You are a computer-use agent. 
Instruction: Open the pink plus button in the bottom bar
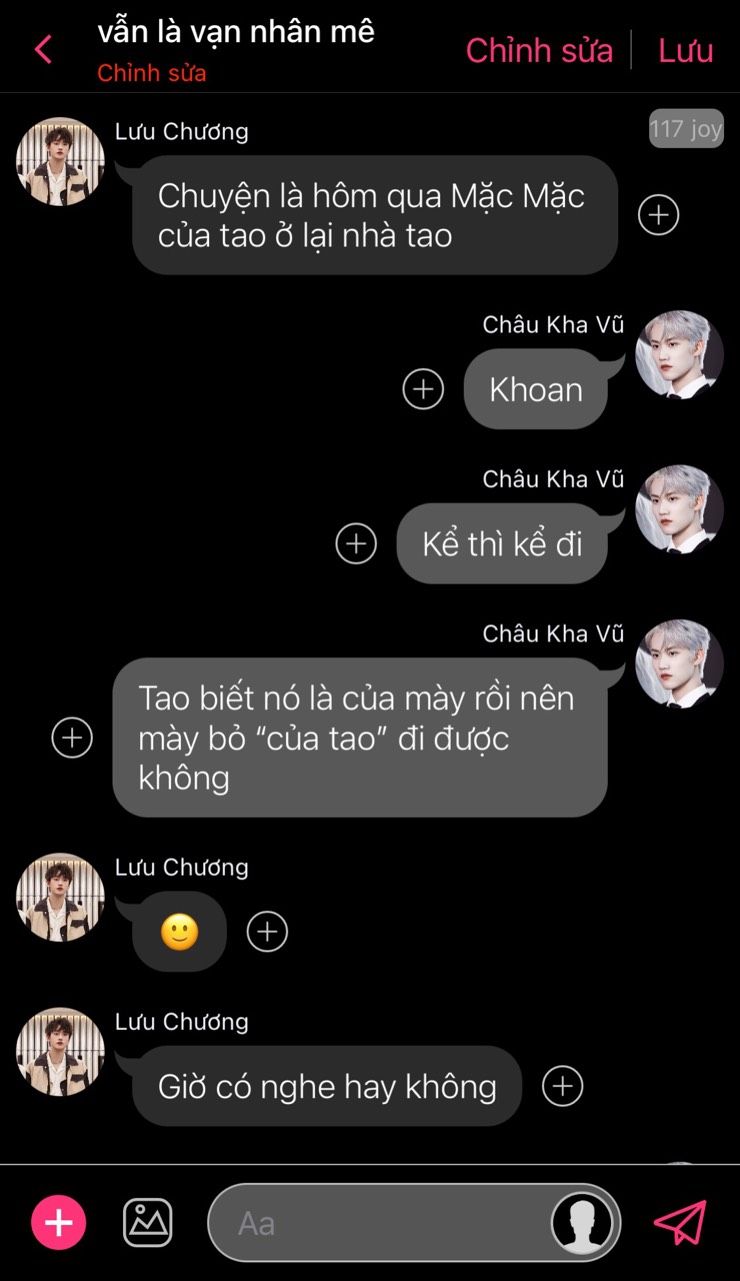[x=59, y=1222]
